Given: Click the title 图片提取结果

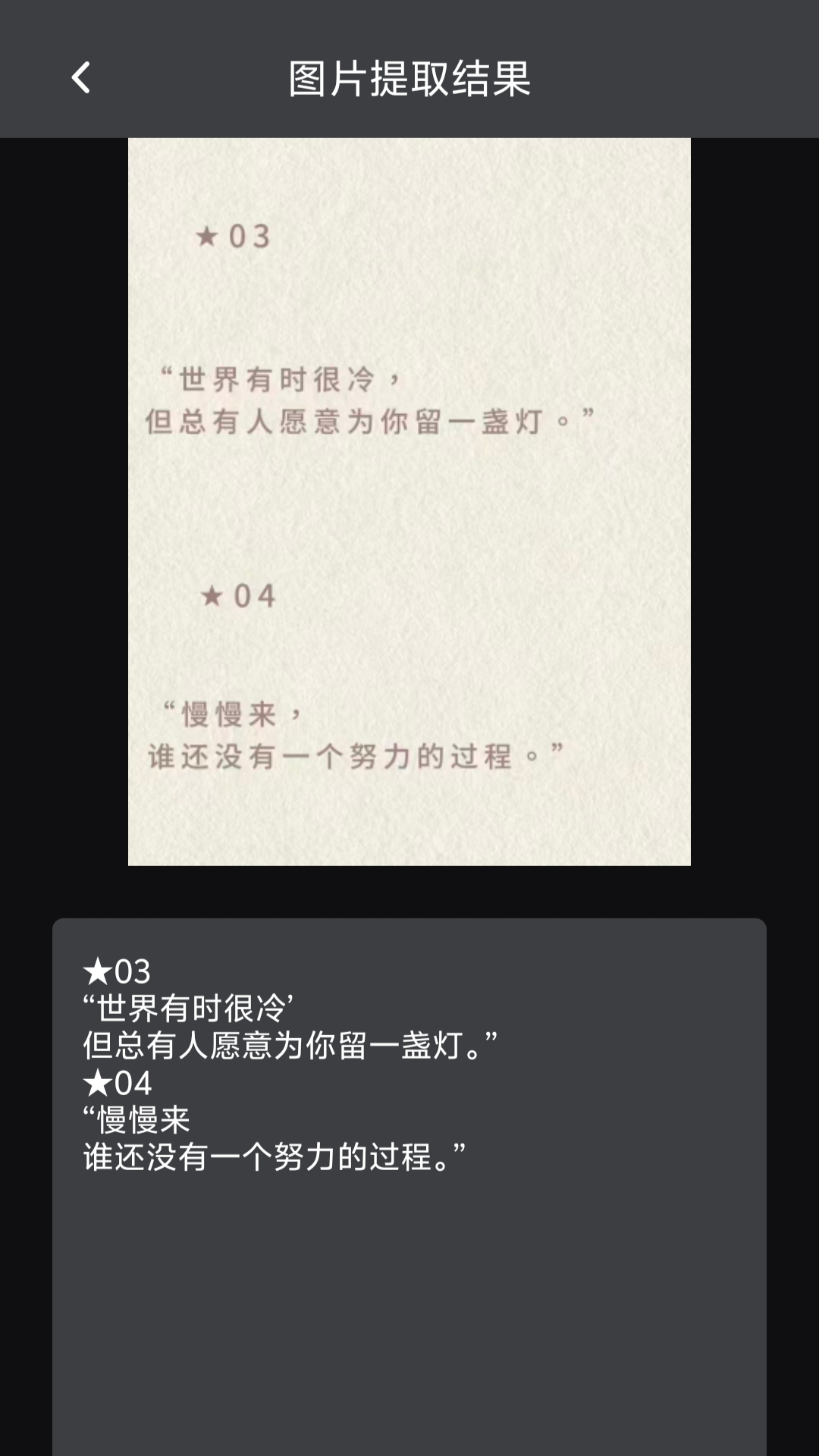Looking at the screenshot, I should click(409, 78).
